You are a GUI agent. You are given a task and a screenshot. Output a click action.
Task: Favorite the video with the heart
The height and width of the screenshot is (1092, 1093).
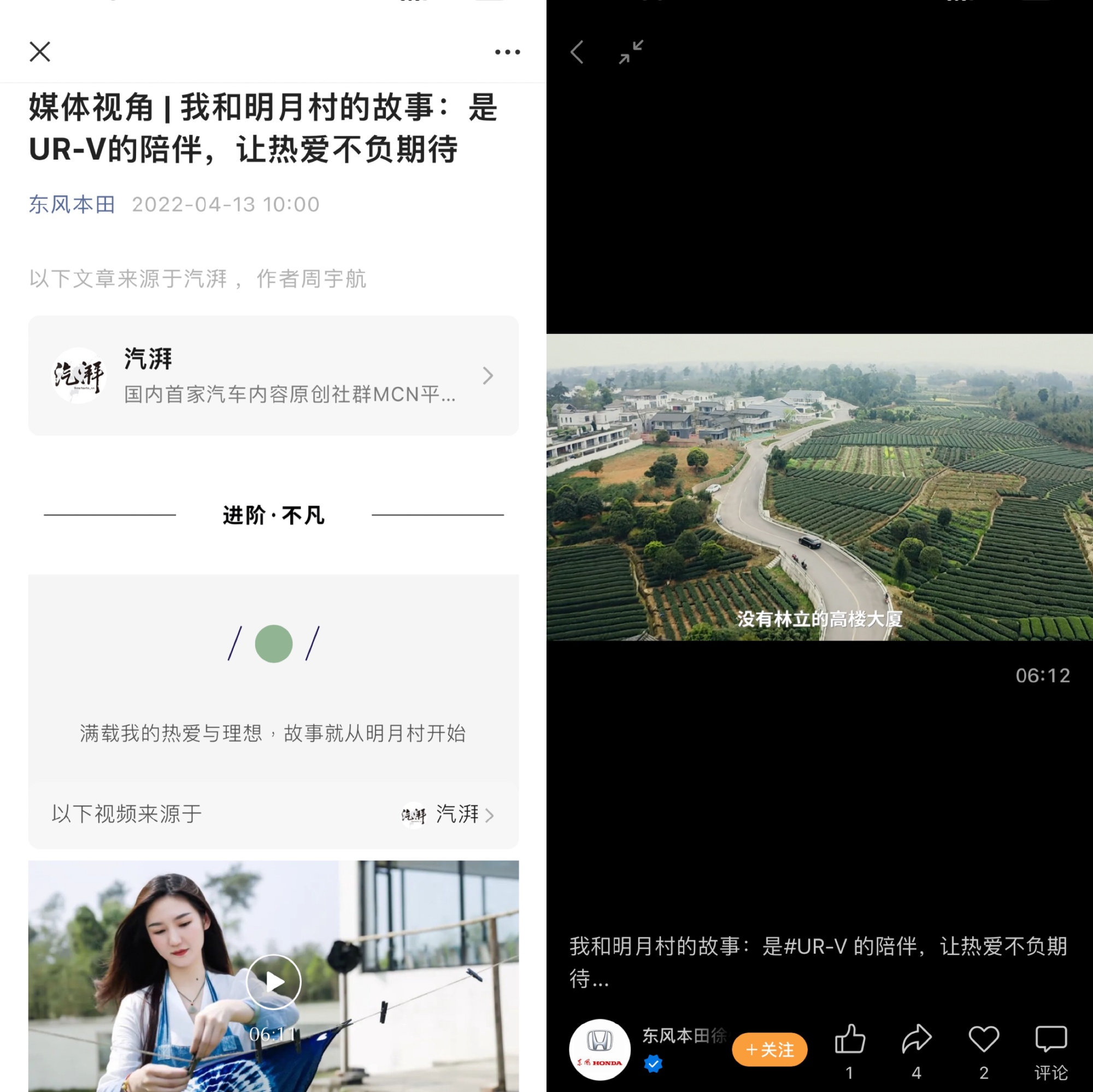[983, 1040]
